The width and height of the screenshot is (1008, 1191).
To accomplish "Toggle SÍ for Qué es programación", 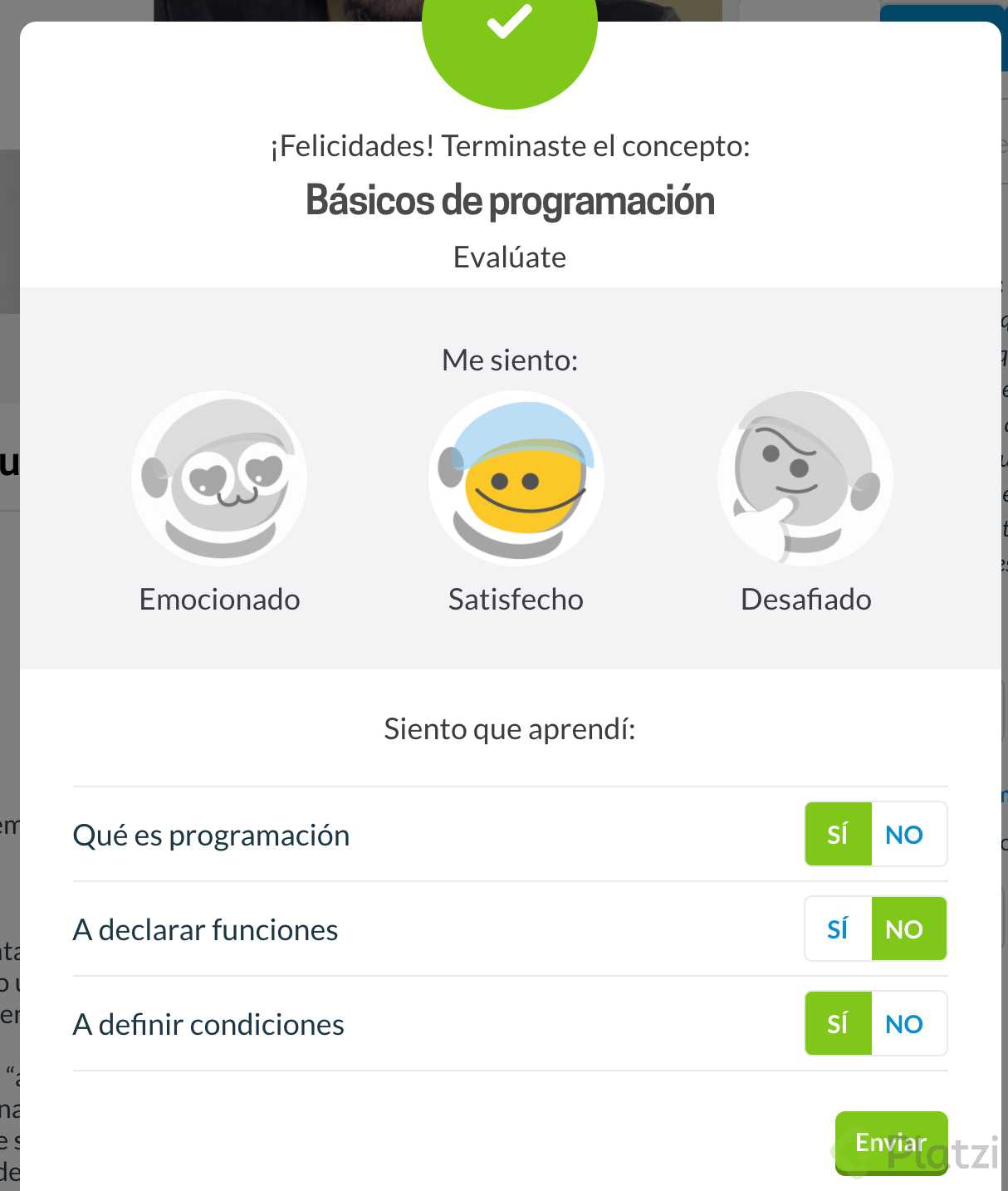I will 838,835.
